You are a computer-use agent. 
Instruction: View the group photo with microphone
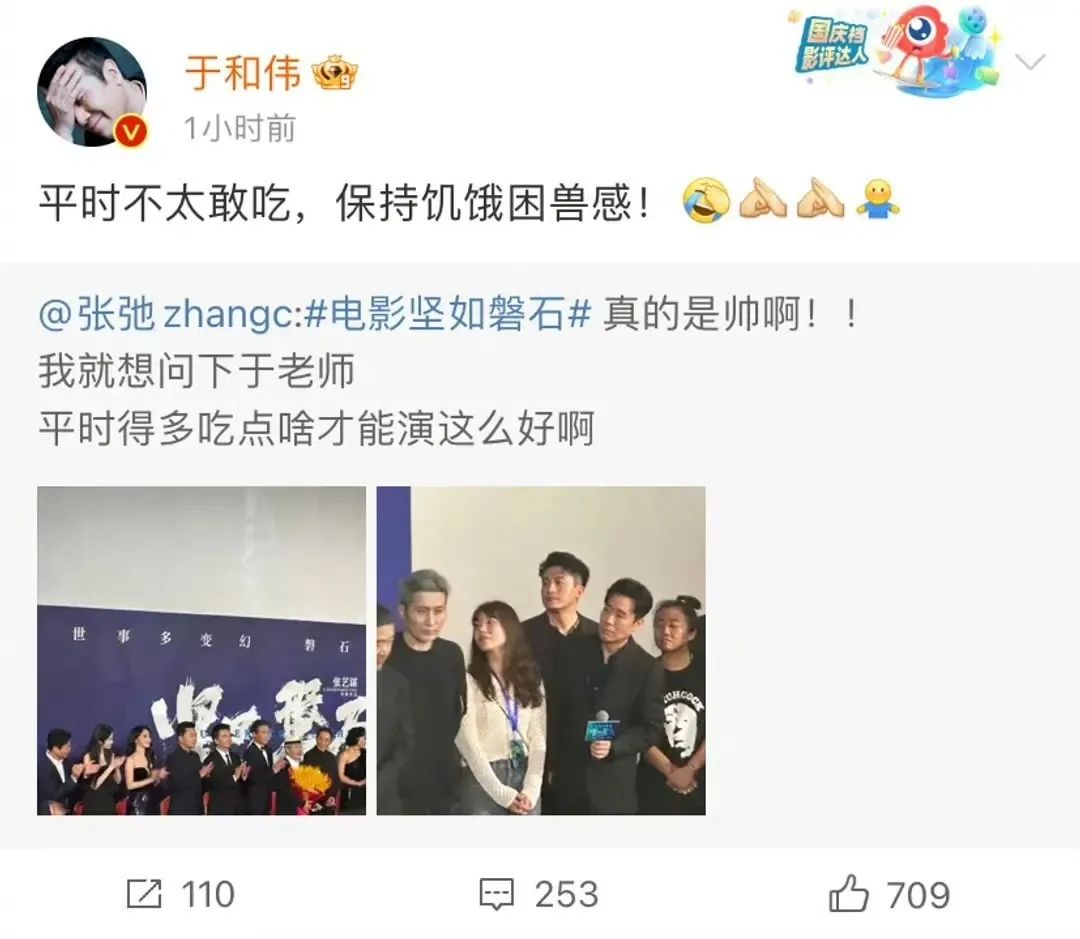point(541,650)
